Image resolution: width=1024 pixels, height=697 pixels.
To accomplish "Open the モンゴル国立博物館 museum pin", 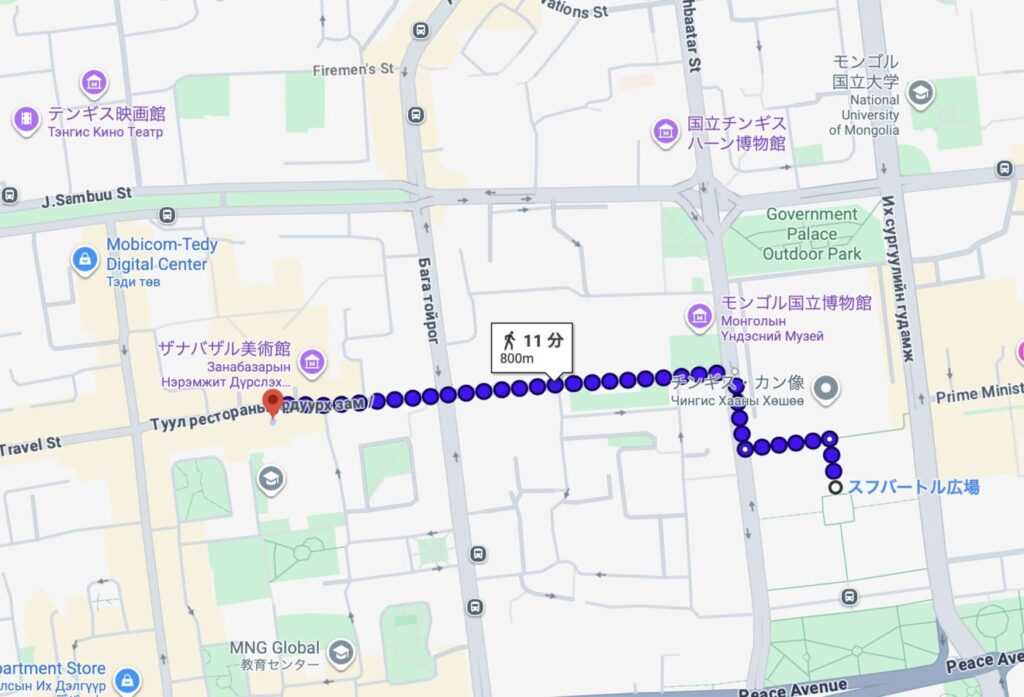I will click(699, 317).
